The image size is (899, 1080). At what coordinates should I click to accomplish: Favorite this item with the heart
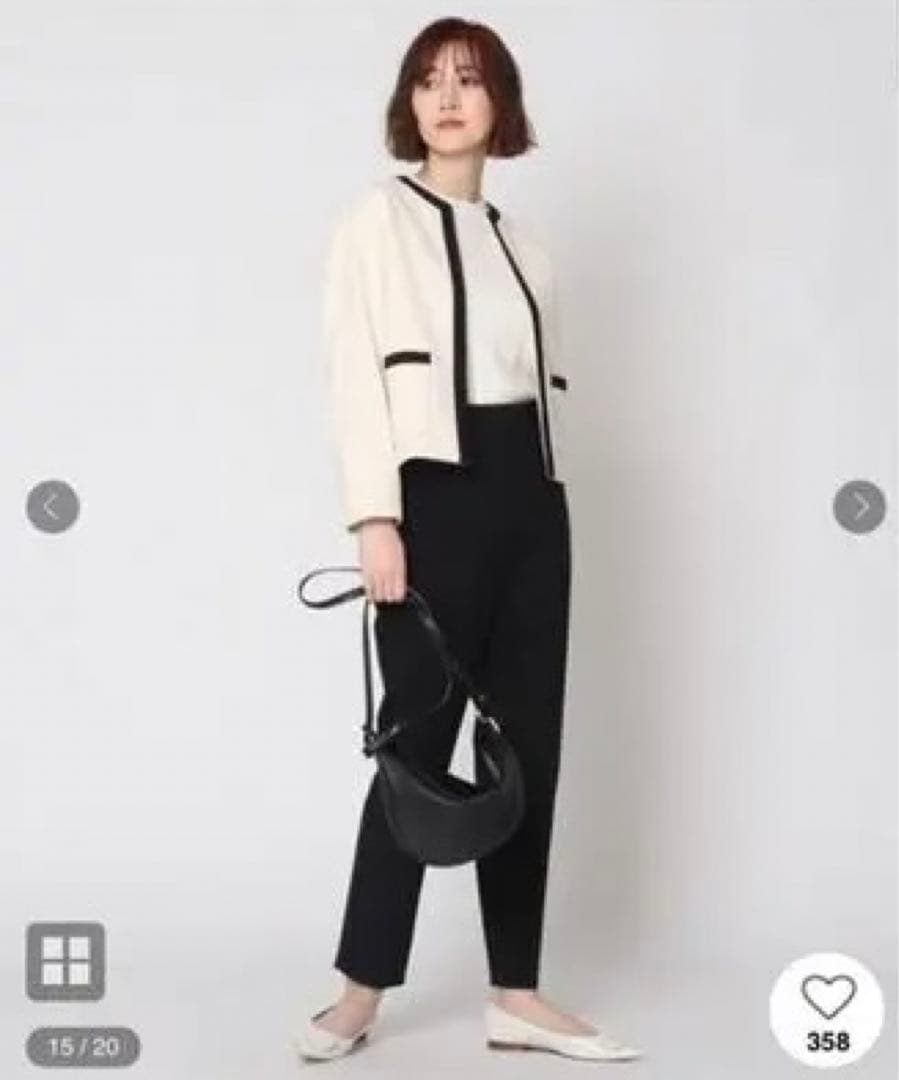[828, 998]
